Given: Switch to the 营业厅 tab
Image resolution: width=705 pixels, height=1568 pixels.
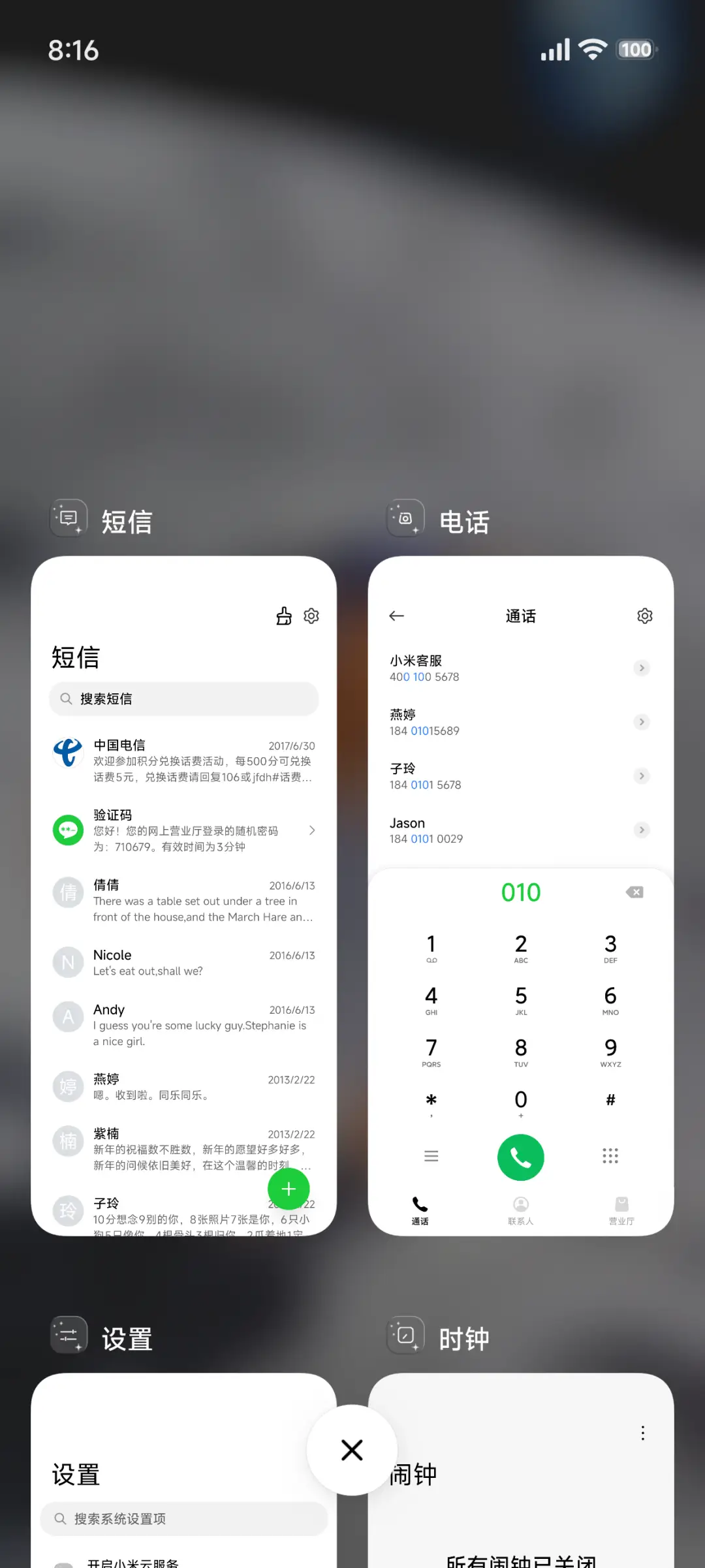Looking at the screenshot, I should coord(621,1209).
